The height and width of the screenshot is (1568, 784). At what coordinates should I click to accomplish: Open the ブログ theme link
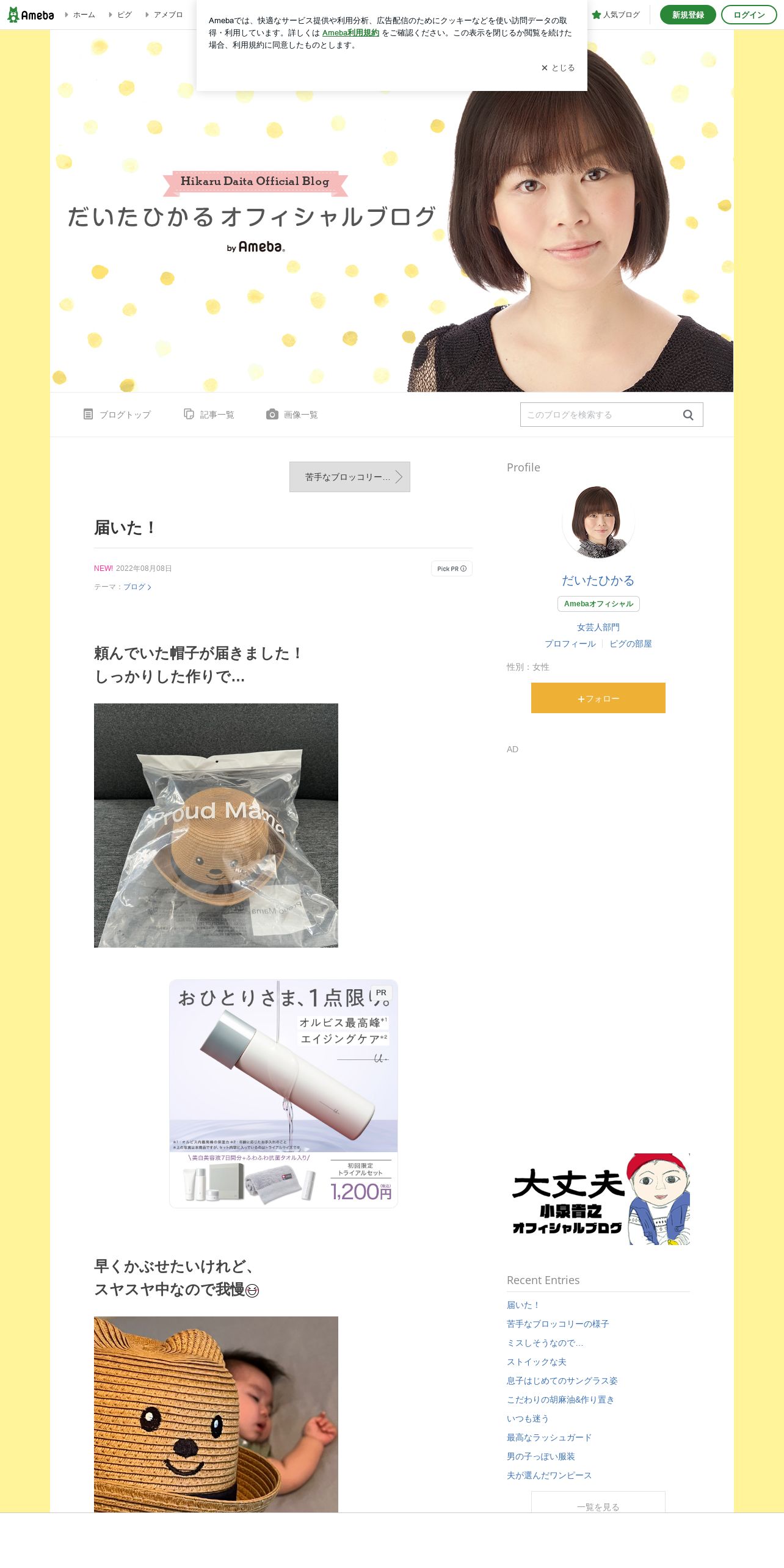137,587
